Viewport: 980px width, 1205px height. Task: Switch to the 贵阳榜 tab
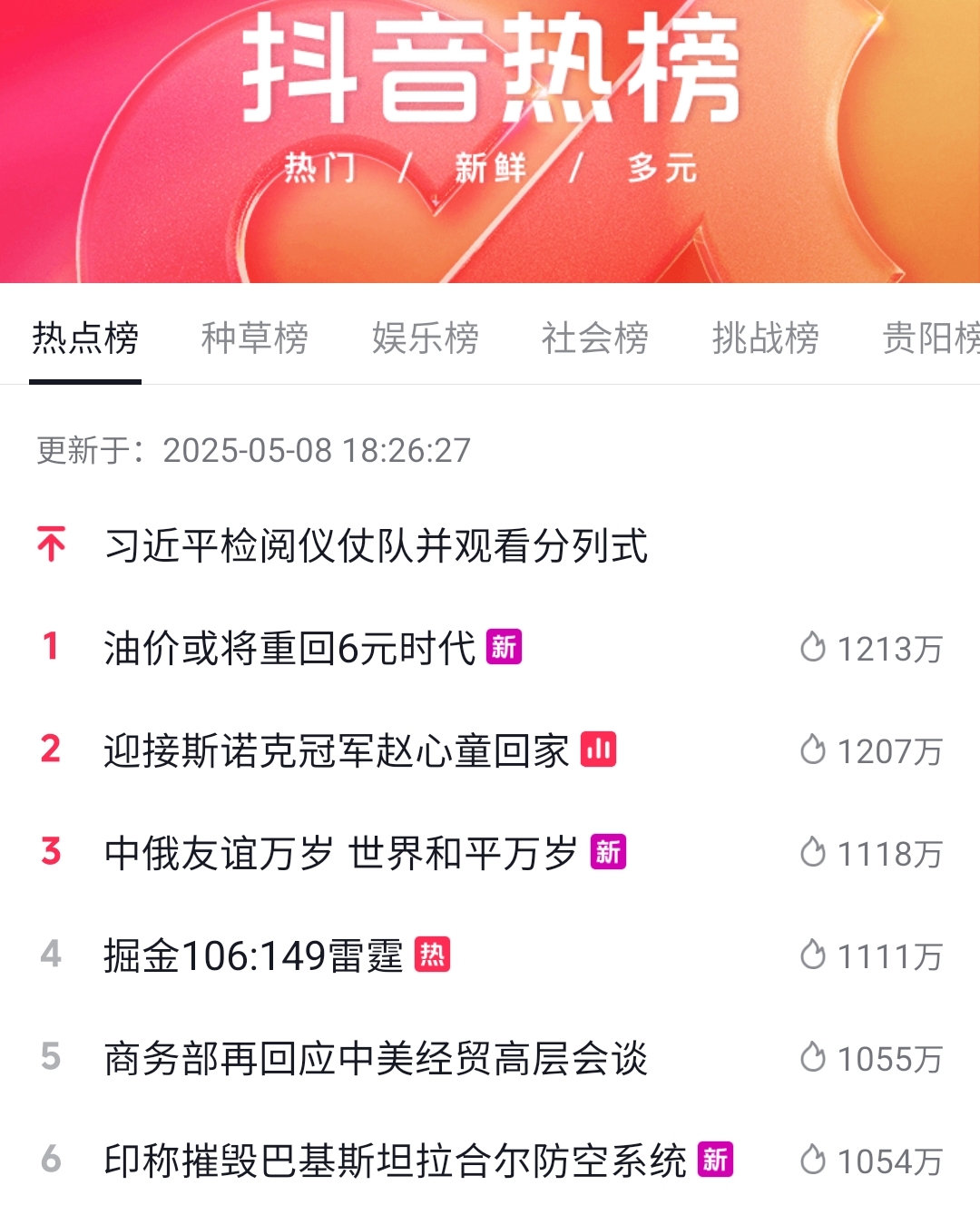[930, 338]
